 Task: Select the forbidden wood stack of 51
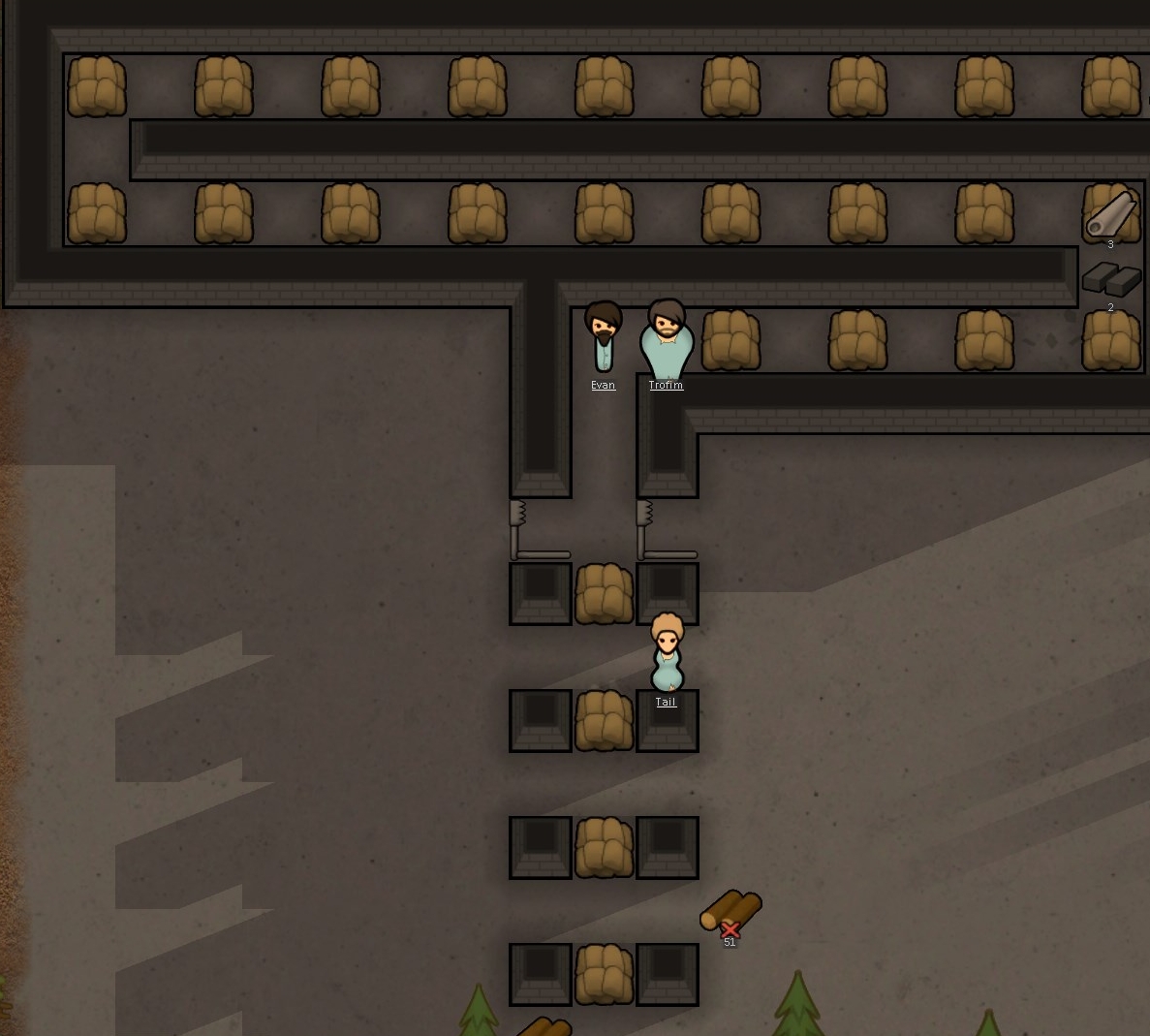coord(730,913)
